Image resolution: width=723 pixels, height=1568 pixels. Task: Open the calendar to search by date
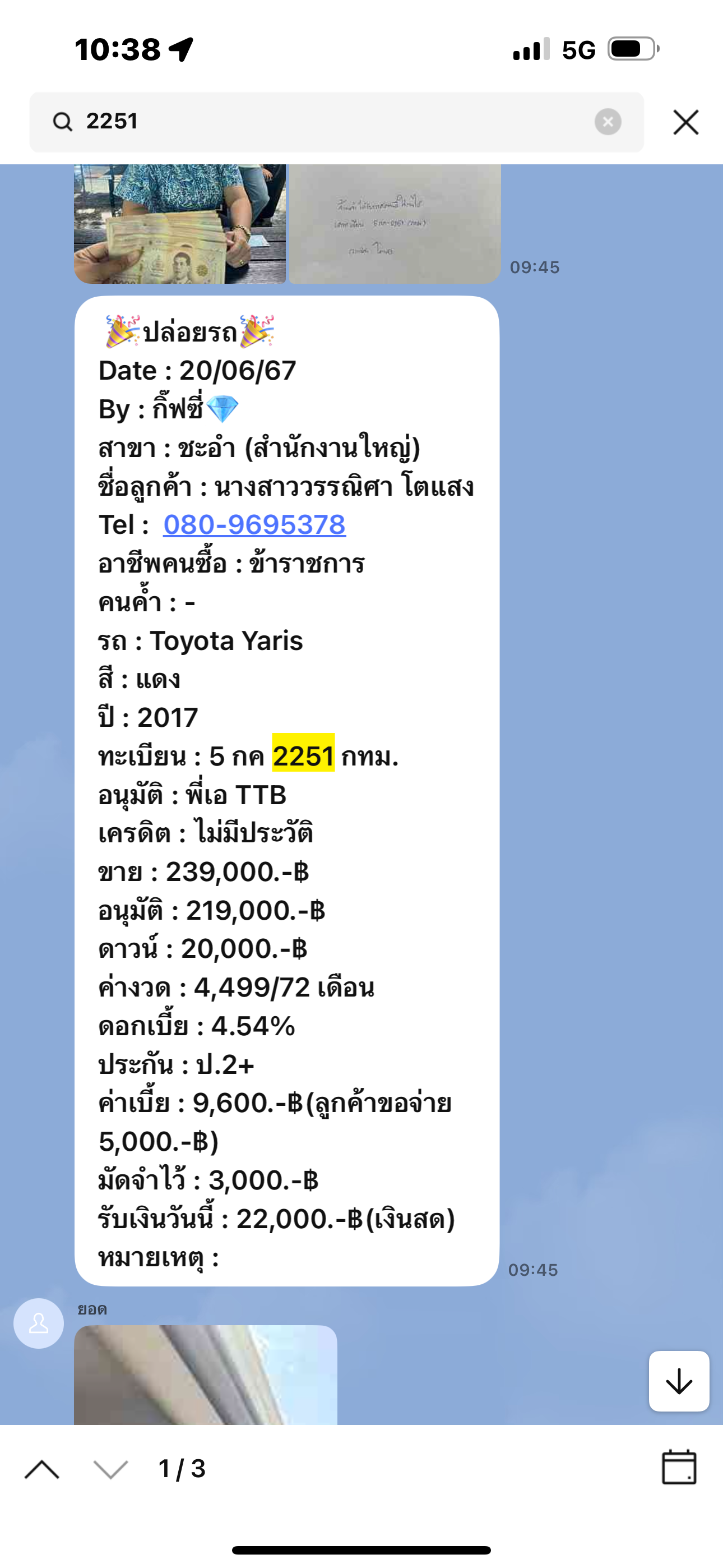pyautogui.click(x=679, y=1468)
